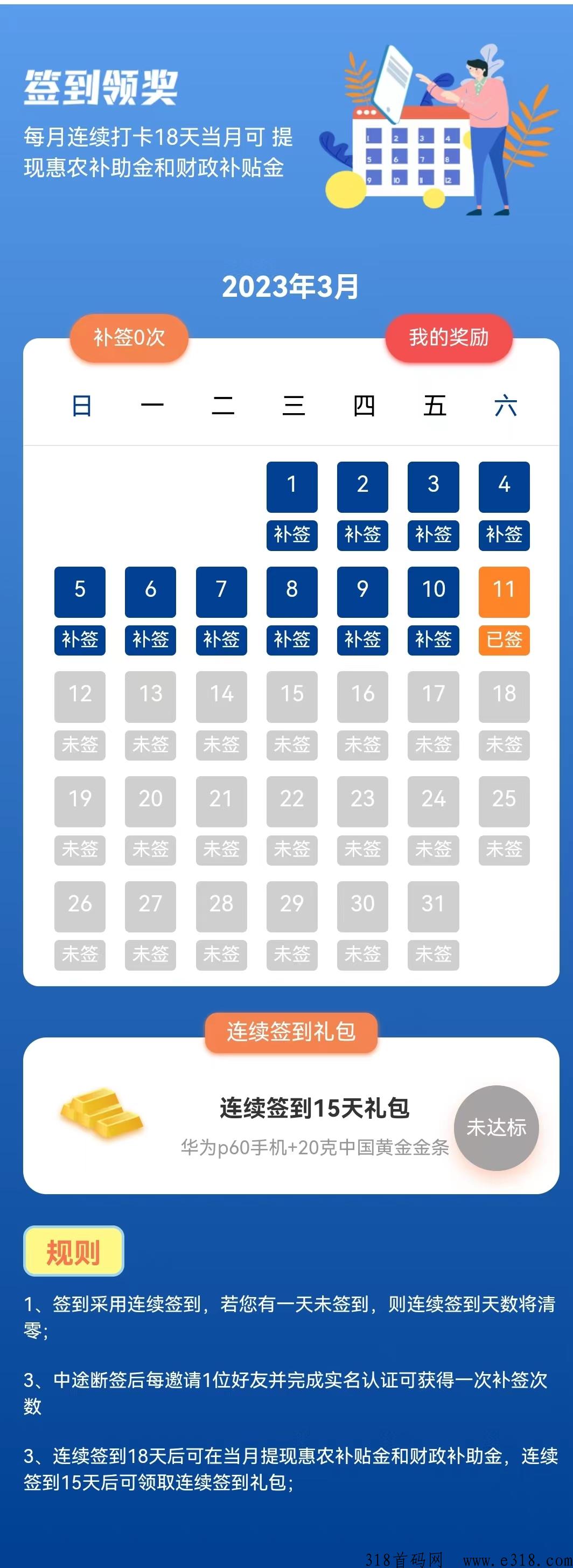The width and height of the screenshot is (573, 1568).
Task: Make up sign-in (补签) for day 5
Action: pyautogui.click(x=80, y=640)
